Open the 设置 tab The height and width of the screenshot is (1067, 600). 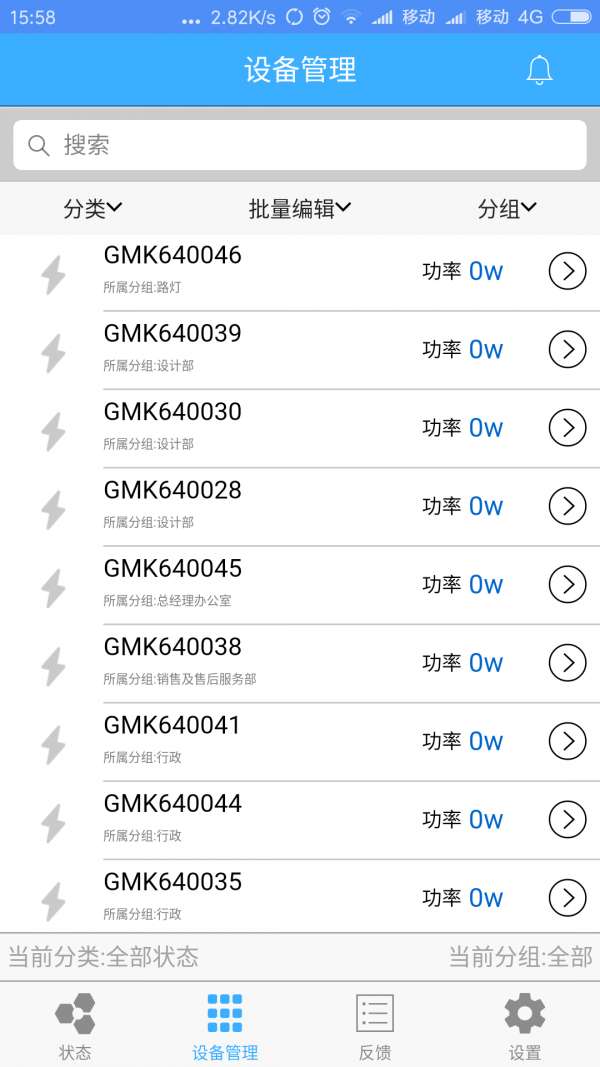524,1026
